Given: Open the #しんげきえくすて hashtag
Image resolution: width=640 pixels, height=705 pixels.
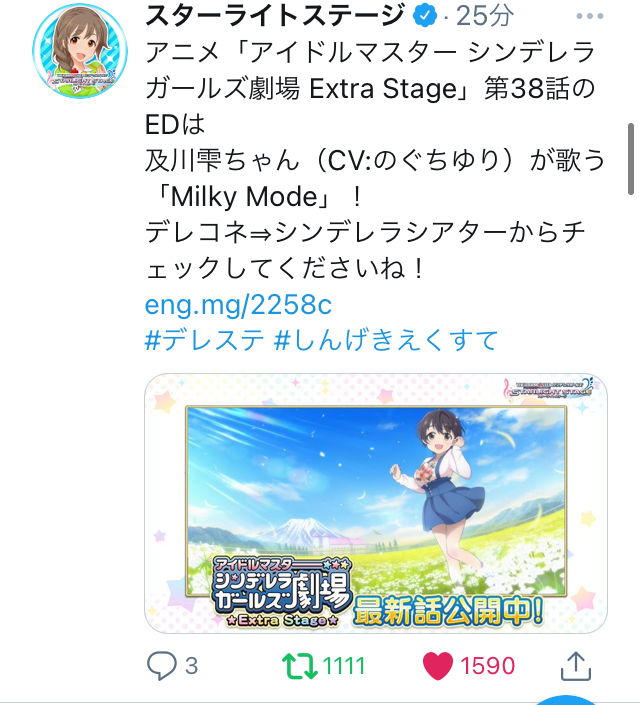Looking at the screenshot, I should 385,339.
